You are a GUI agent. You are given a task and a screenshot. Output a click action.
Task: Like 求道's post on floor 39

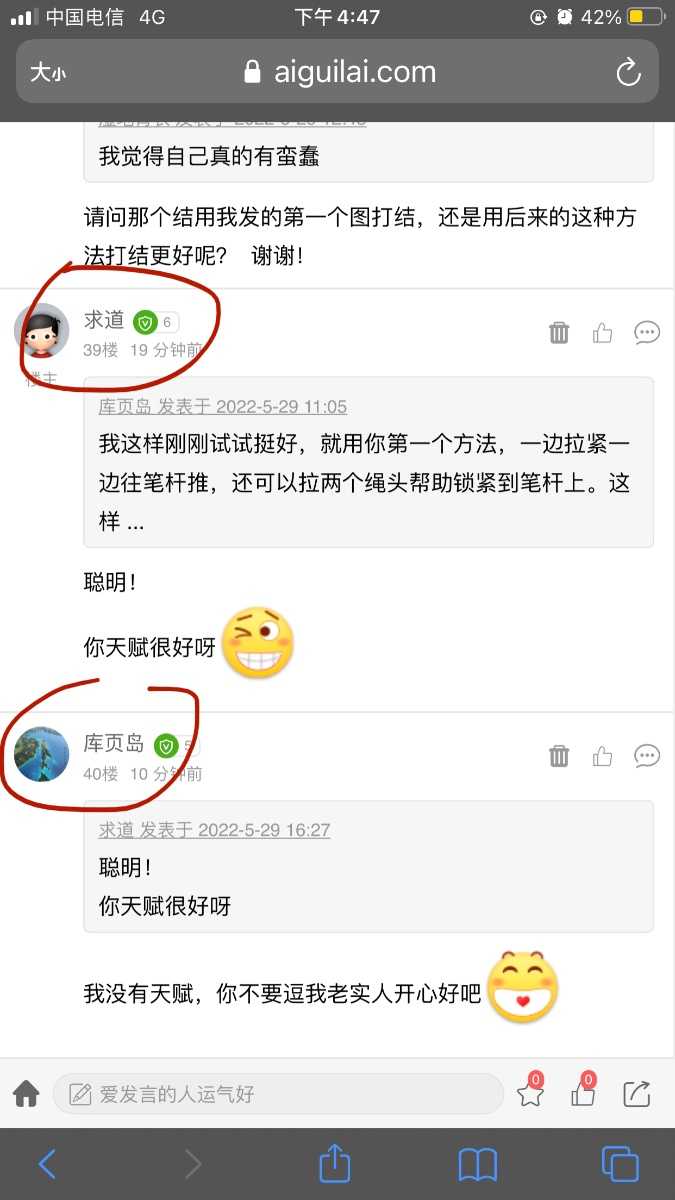(602, 333)
